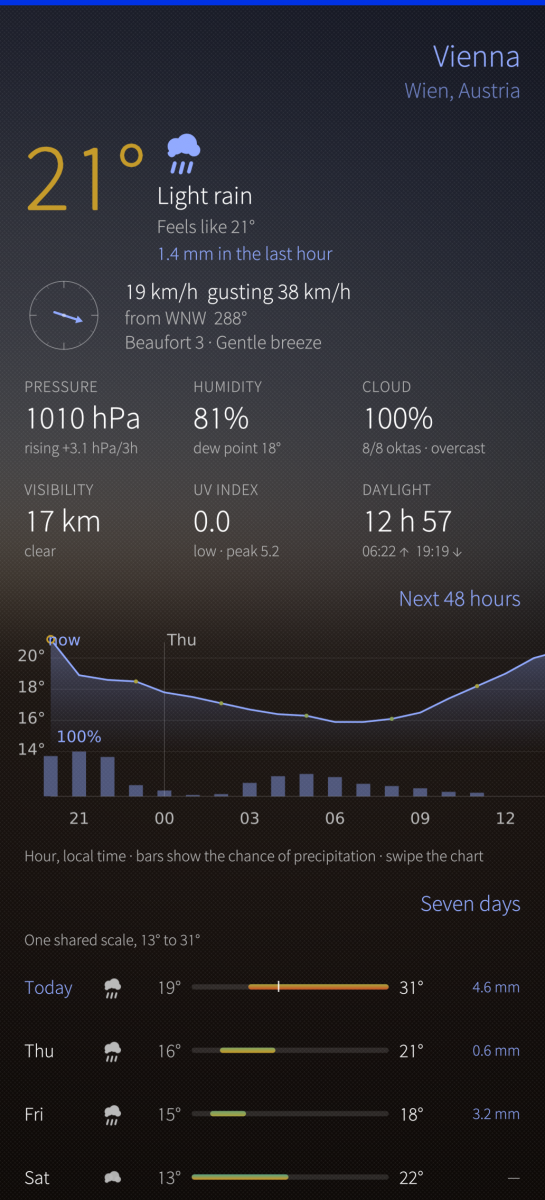Open Fri forecast details
Viewport: 545px width, 1200px height.
pyautogui.click(x=272, y=1113)
